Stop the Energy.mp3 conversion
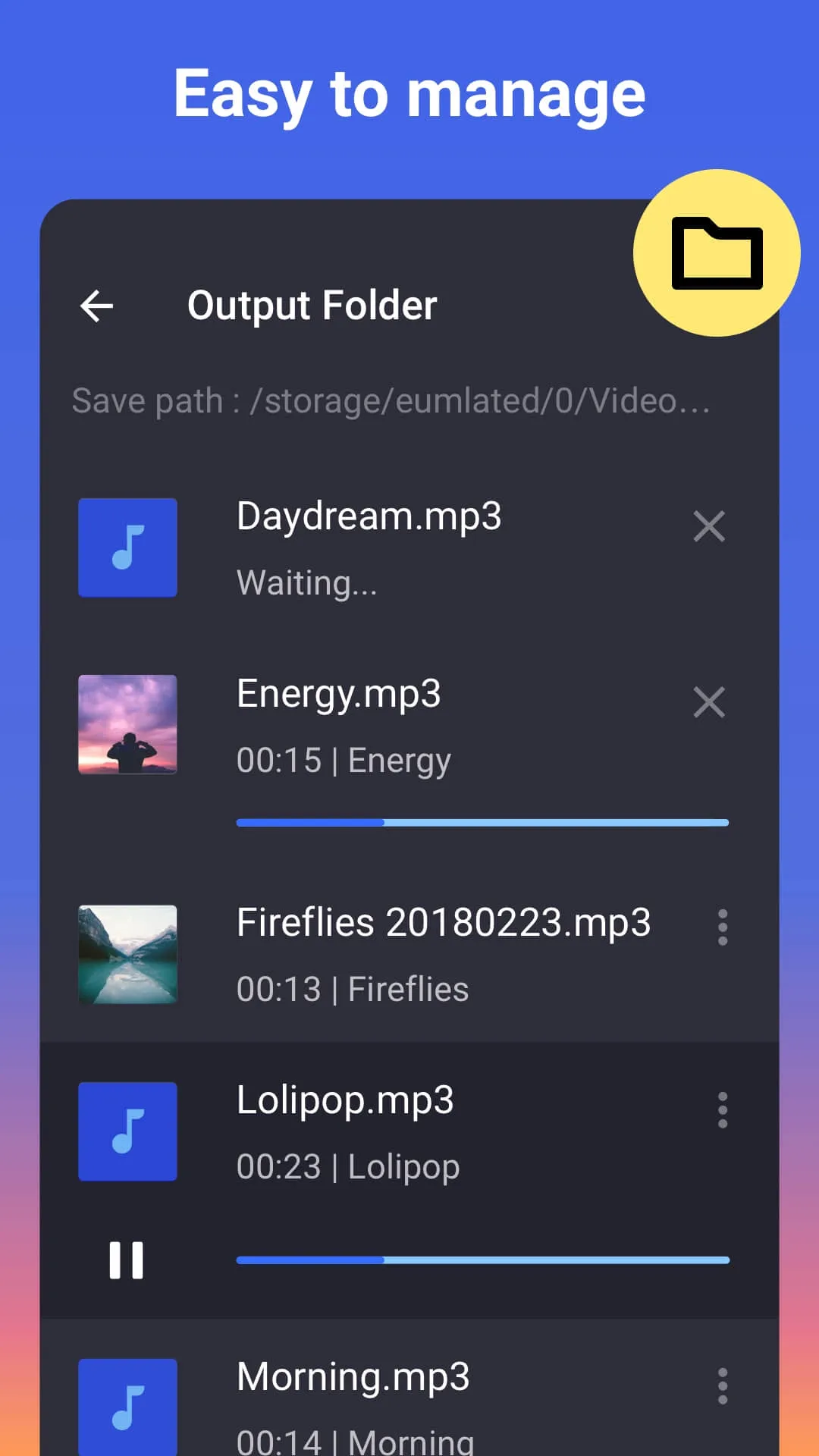Image resolution: width=819 pixels, height=1456 pixels. point(708,702)
